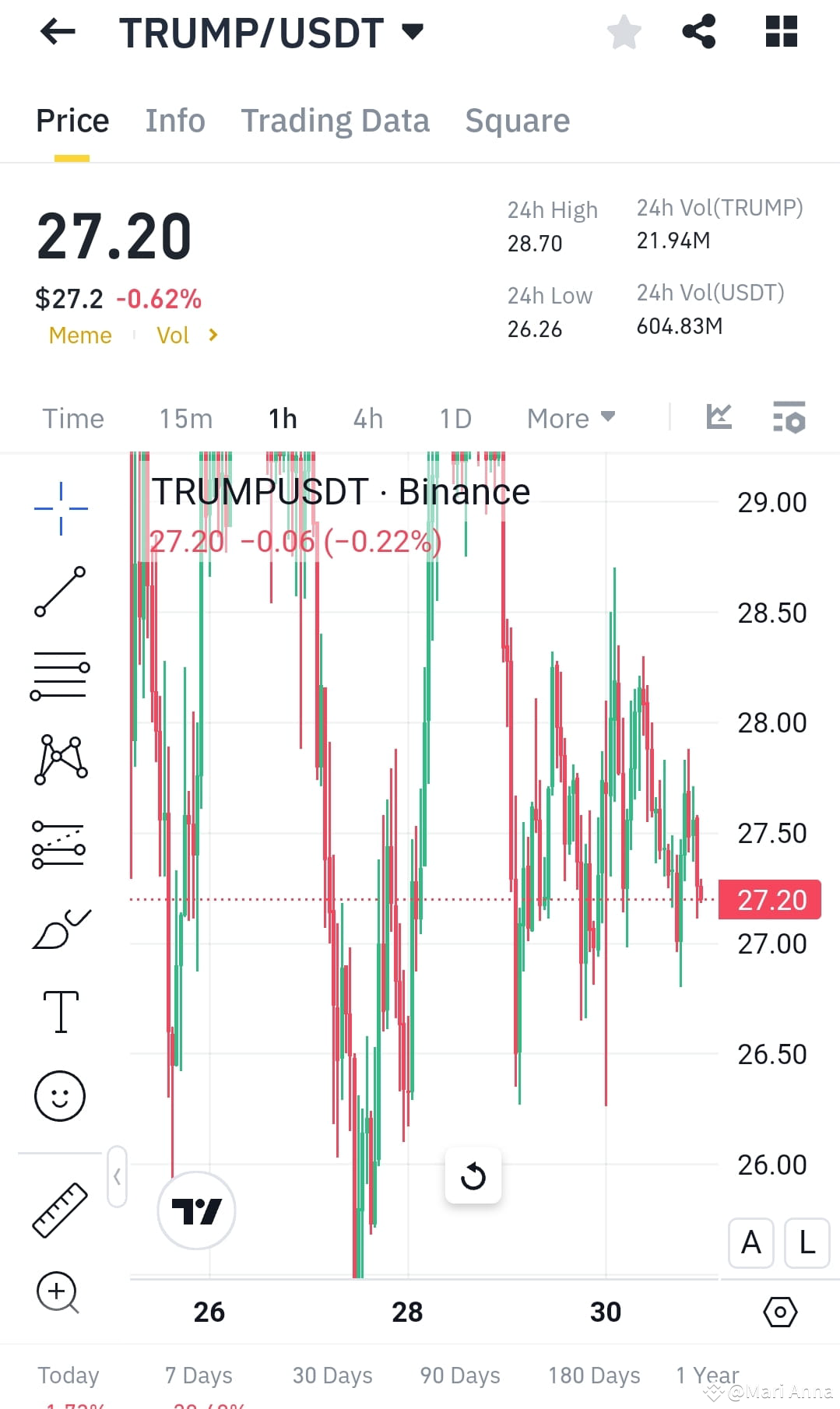The height and width of the screenshot is (1409, 840).
Task: Open the Info tab
Action: coord(174,121)
